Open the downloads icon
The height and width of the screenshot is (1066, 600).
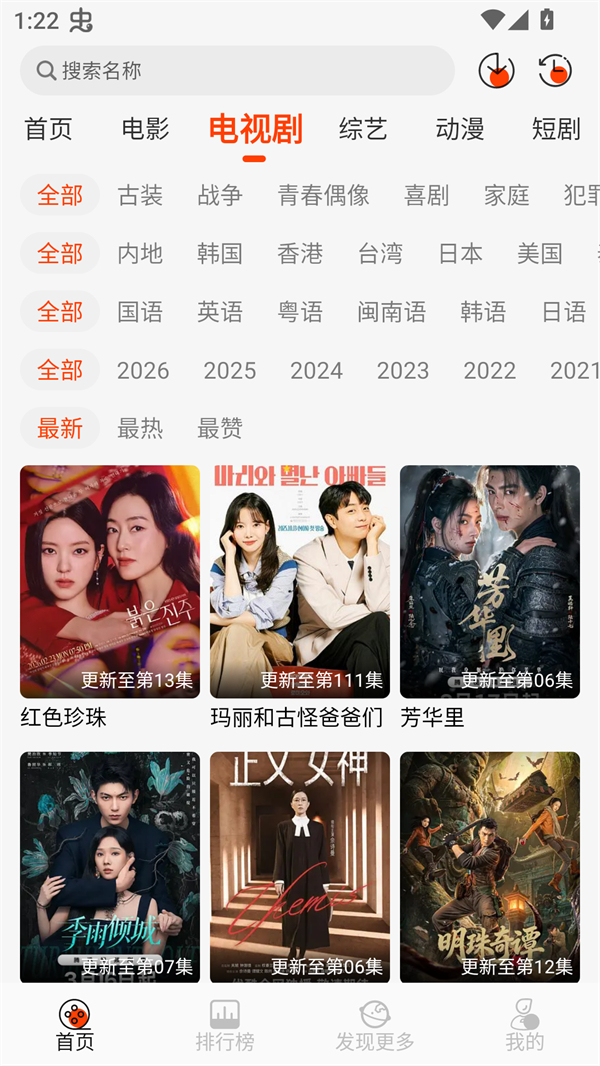pos(496,71)
